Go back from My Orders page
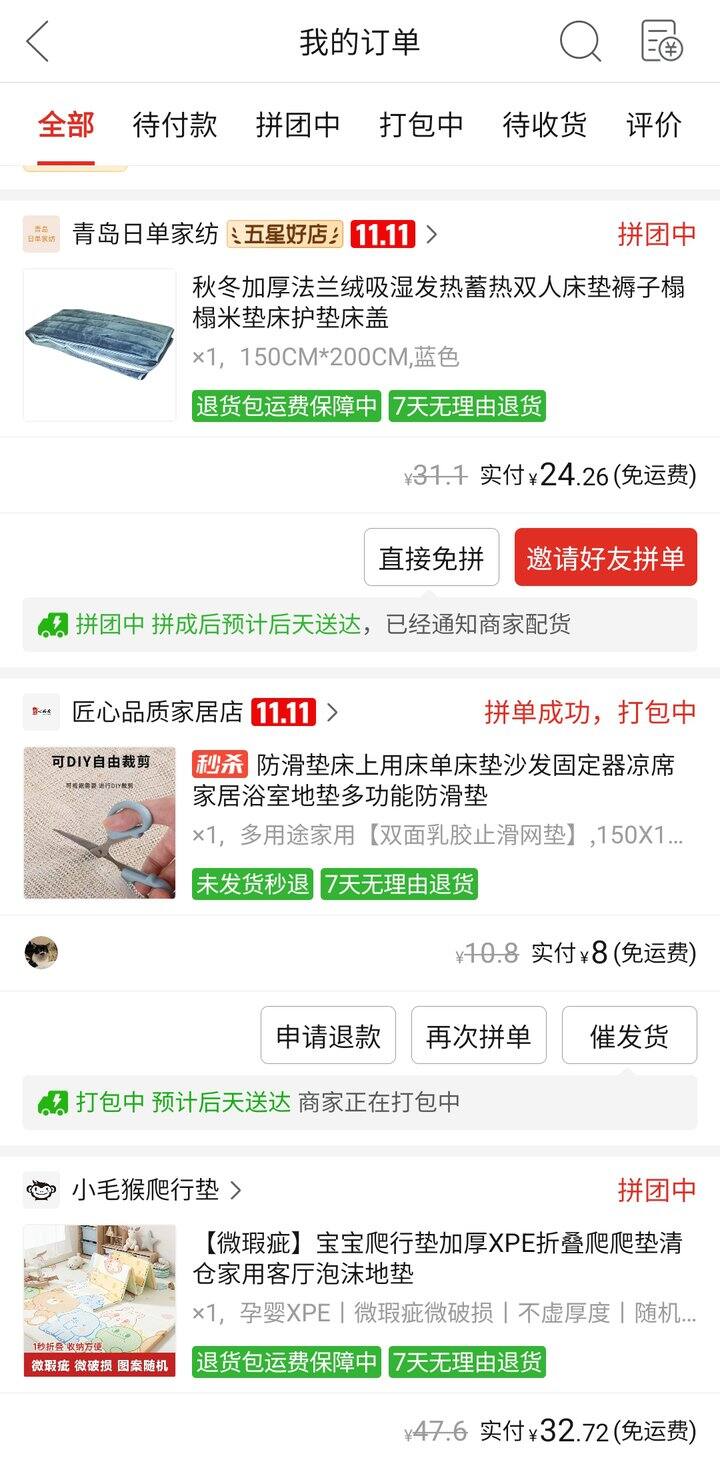The height and width of the screenshot is (1466, 720). click(x=38, y=42)
